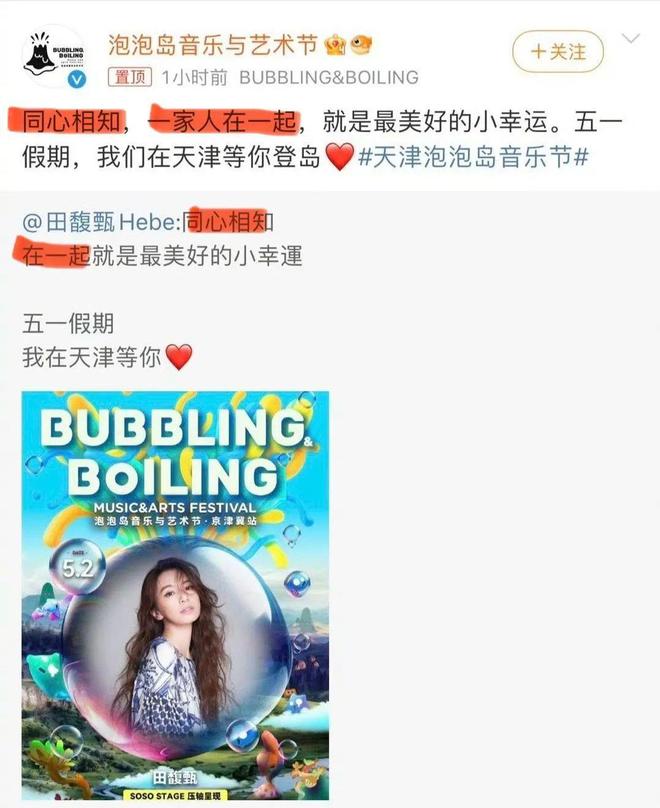Open the Bubbling Boiling profile avatar
660x808 pixels.
pos(54,56)
